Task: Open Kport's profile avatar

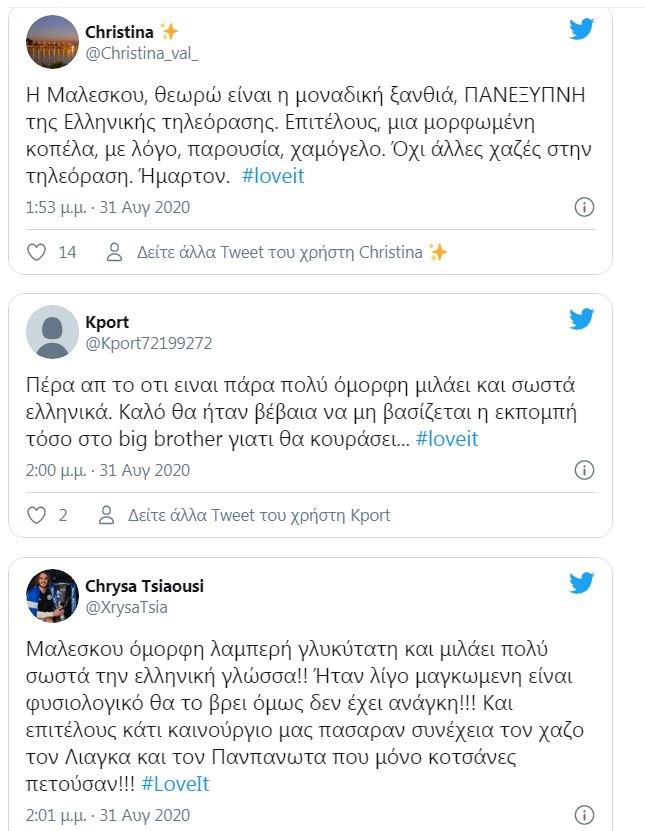Action: 52,331
